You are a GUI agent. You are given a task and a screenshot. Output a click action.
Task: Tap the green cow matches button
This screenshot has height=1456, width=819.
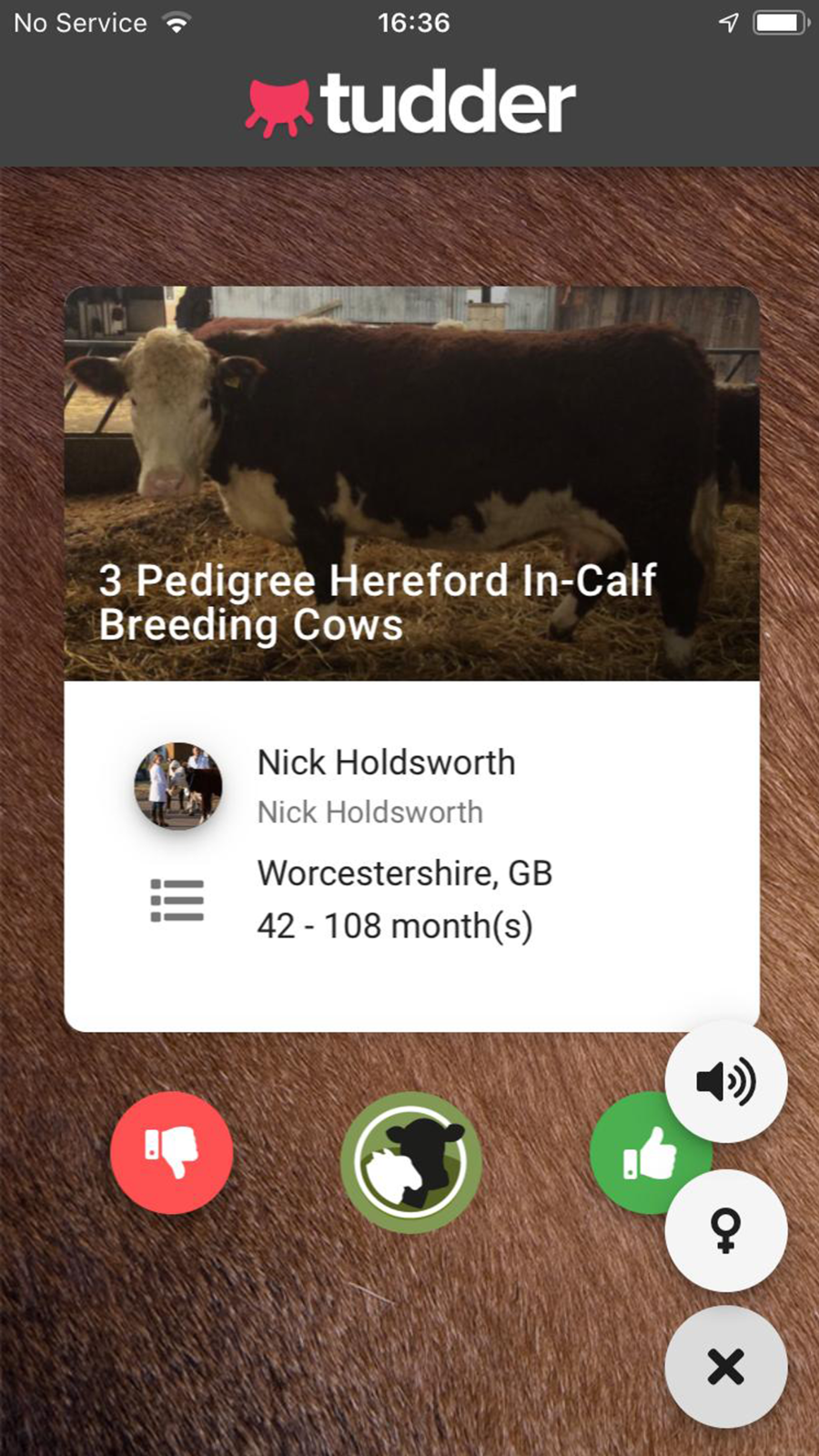[411, 1162]
